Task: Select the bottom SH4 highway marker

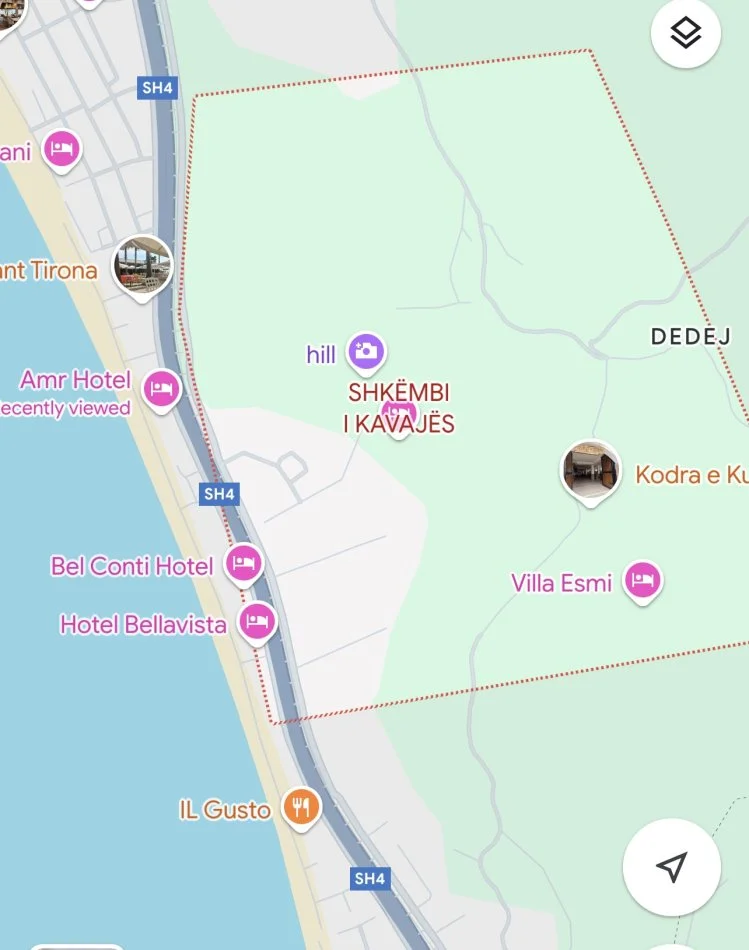Action: click(x=368, y=879)
